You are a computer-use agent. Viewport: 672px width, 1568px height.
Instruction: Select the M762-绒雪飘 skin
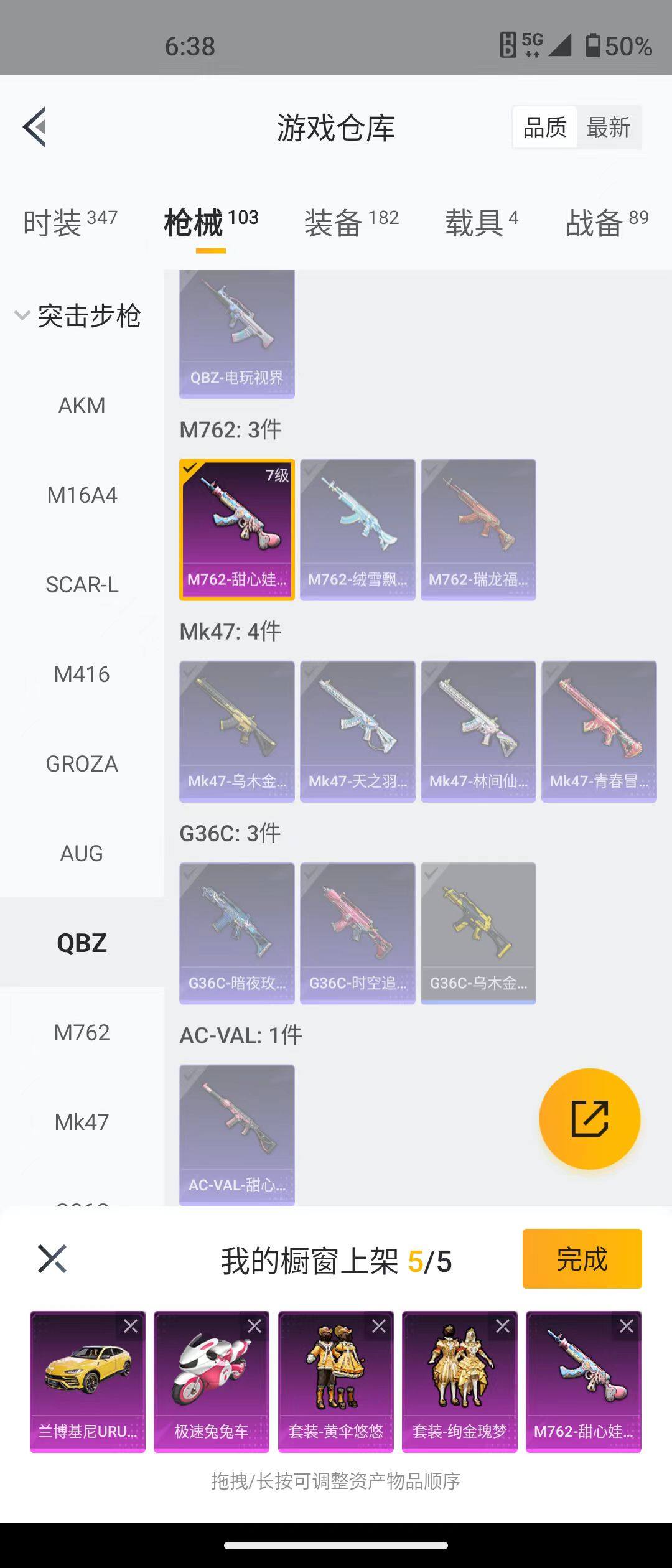coord(357,529)
